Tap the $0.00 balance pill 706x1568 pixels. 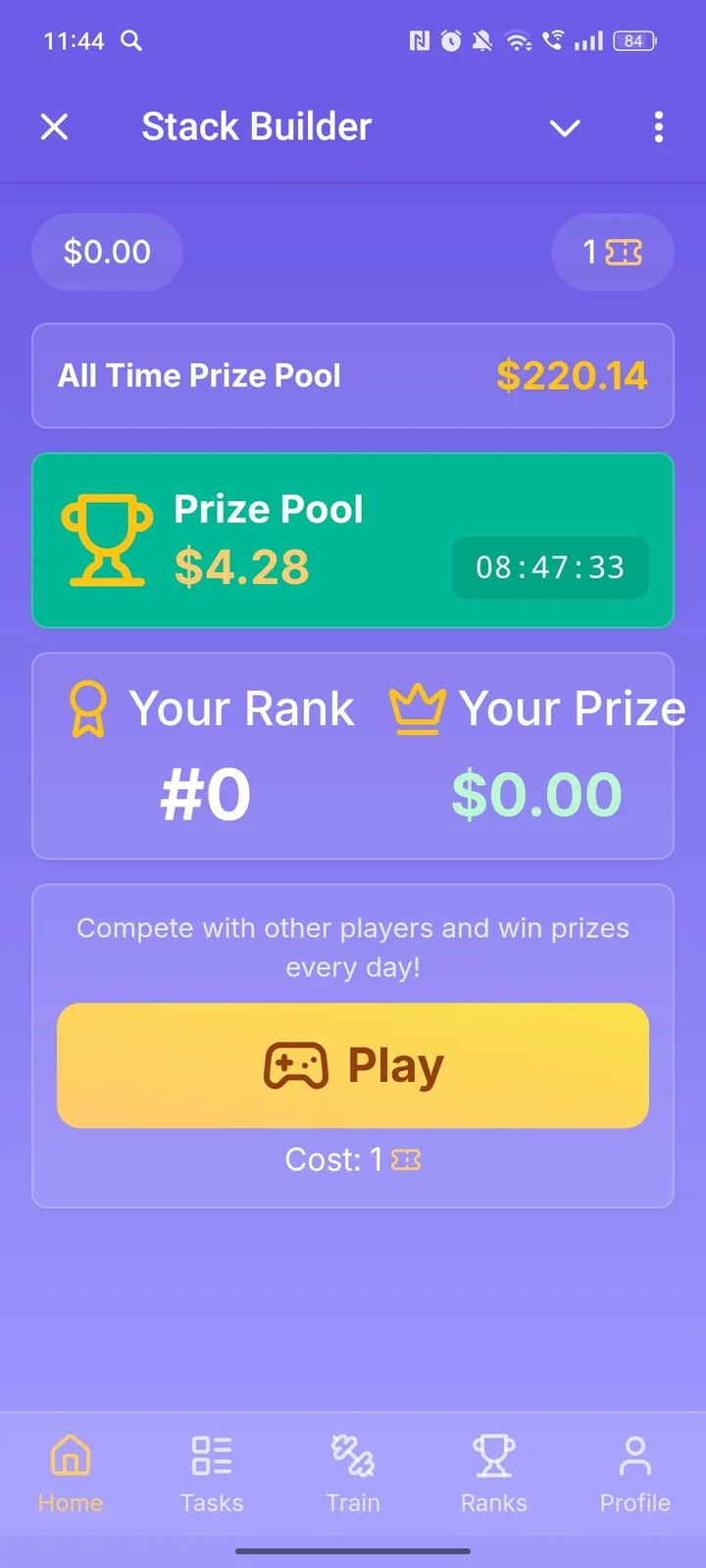106,252
